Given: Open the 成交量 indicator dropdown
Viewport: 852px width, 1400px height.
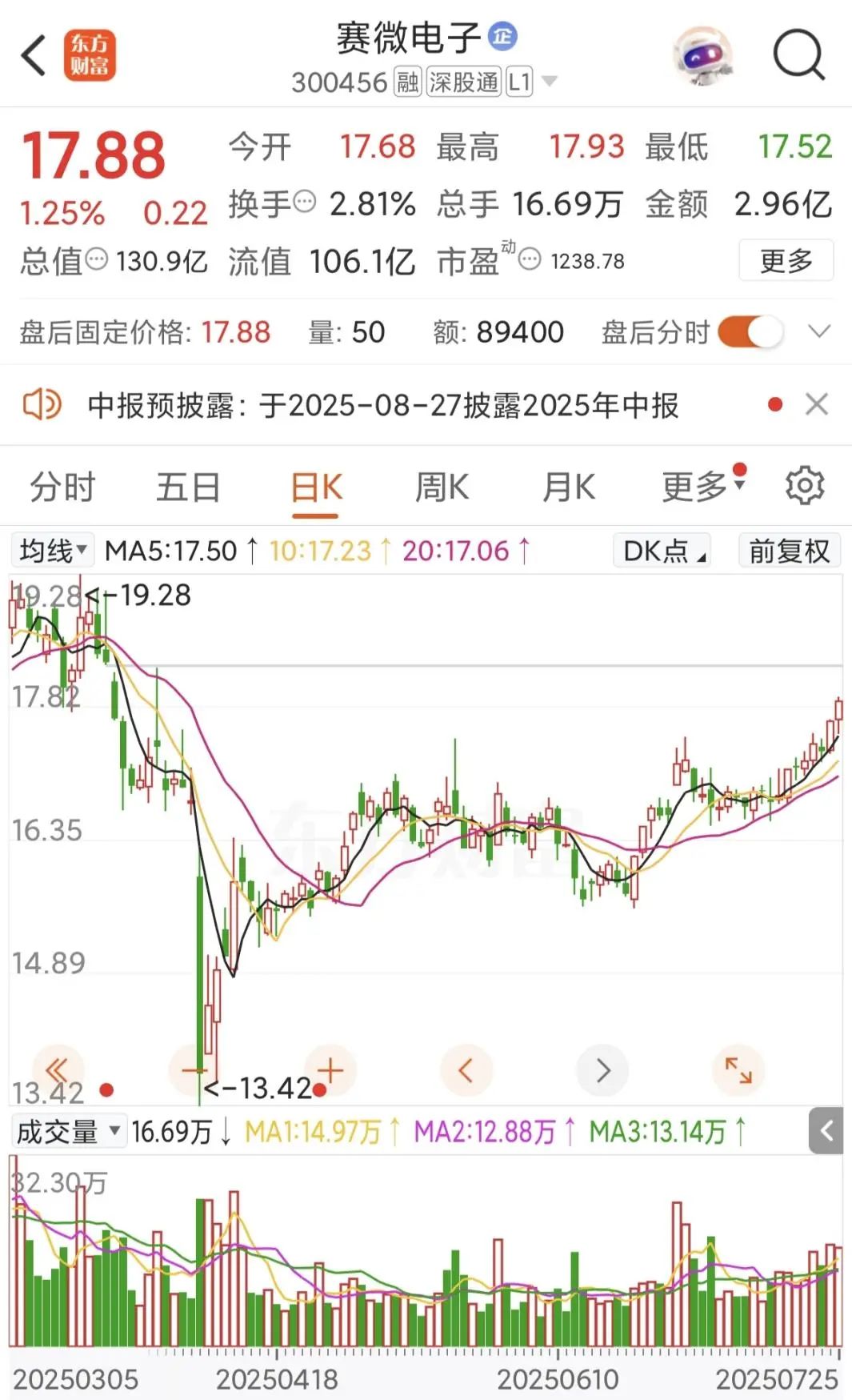Looking at the screenshot, I should pyautogui.click(x=69, y=1132).
